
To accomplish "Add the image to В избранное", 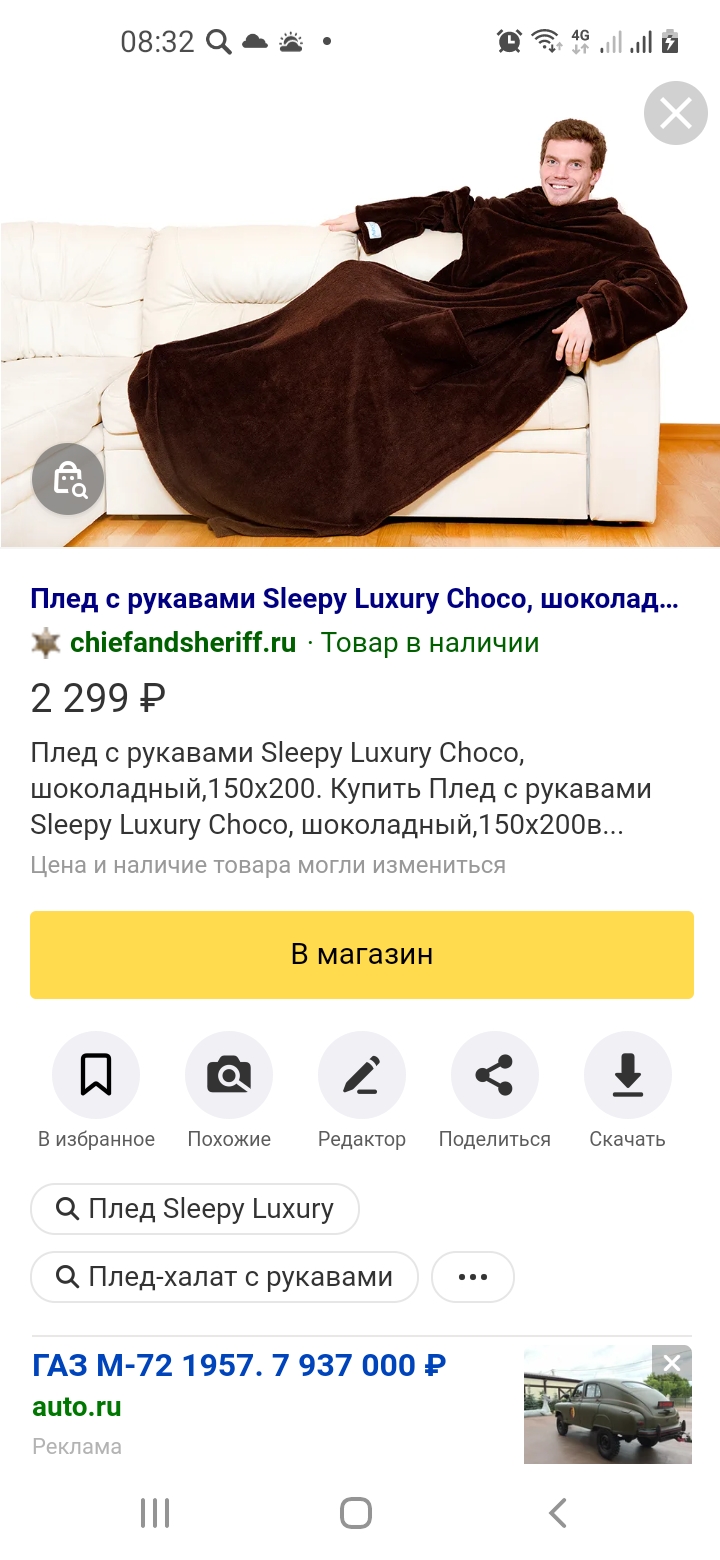I will 96,1092.
